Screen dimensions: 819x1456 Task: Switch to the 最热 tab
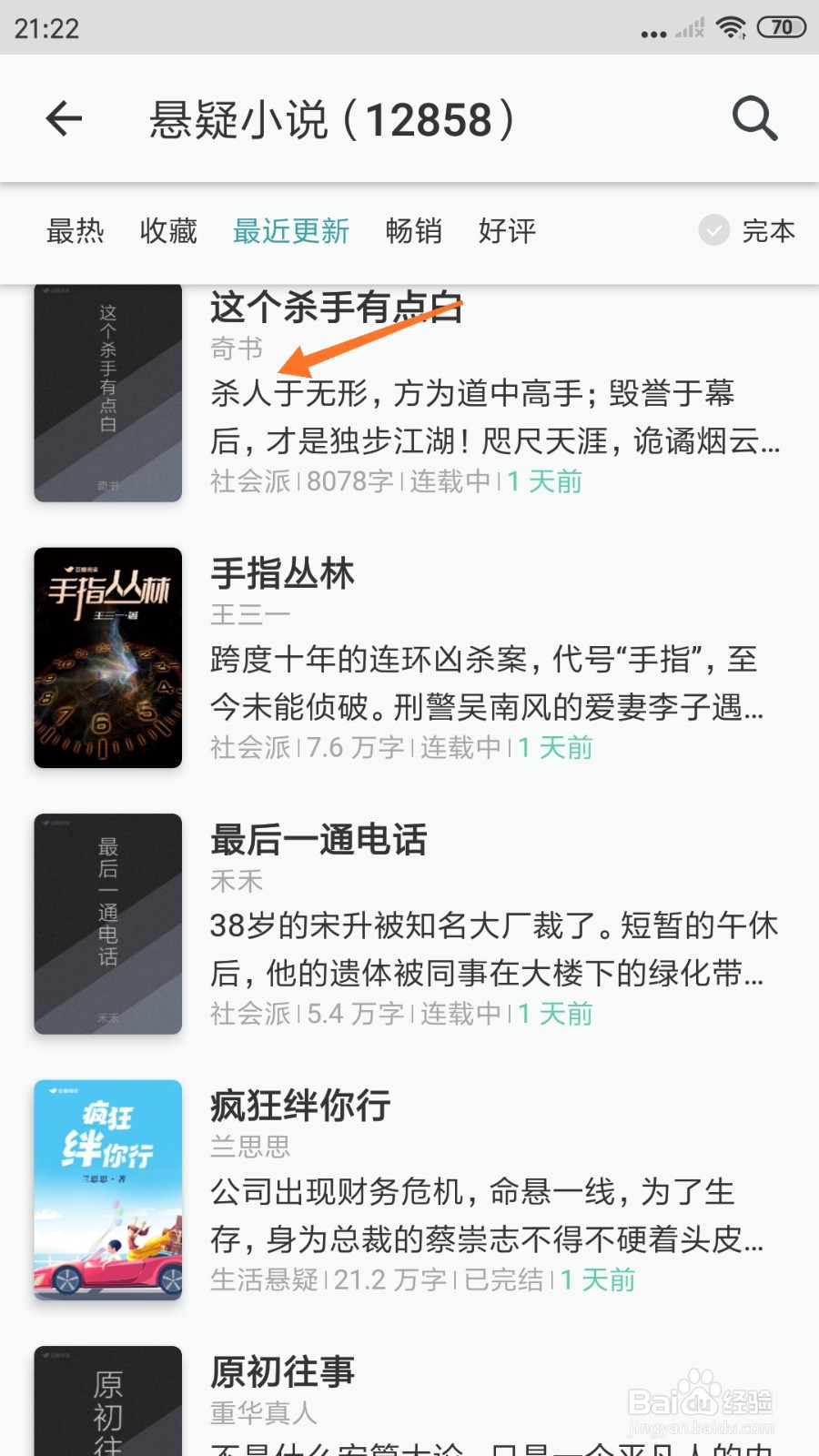click(76, 232)
